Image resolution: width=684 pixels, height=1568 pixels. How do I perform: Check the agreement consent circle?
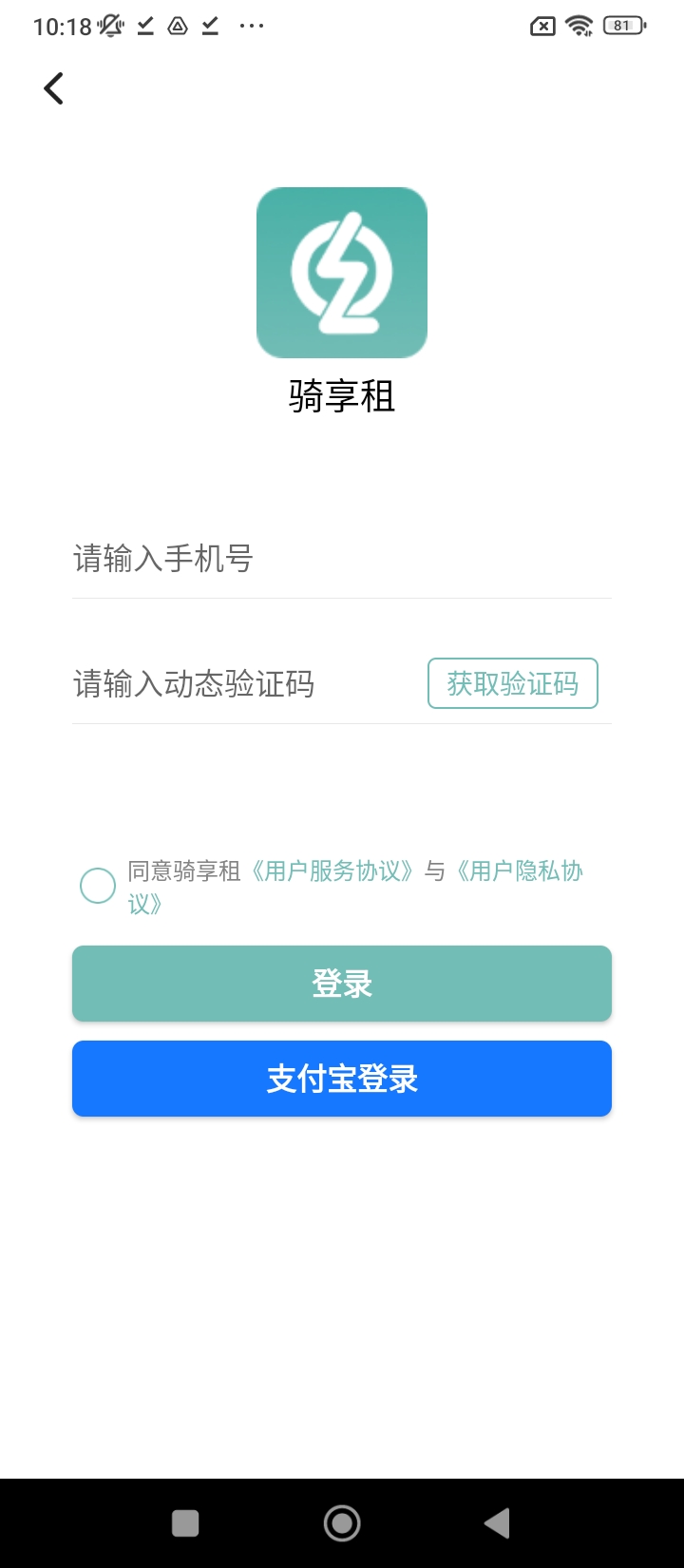(98, 886)
